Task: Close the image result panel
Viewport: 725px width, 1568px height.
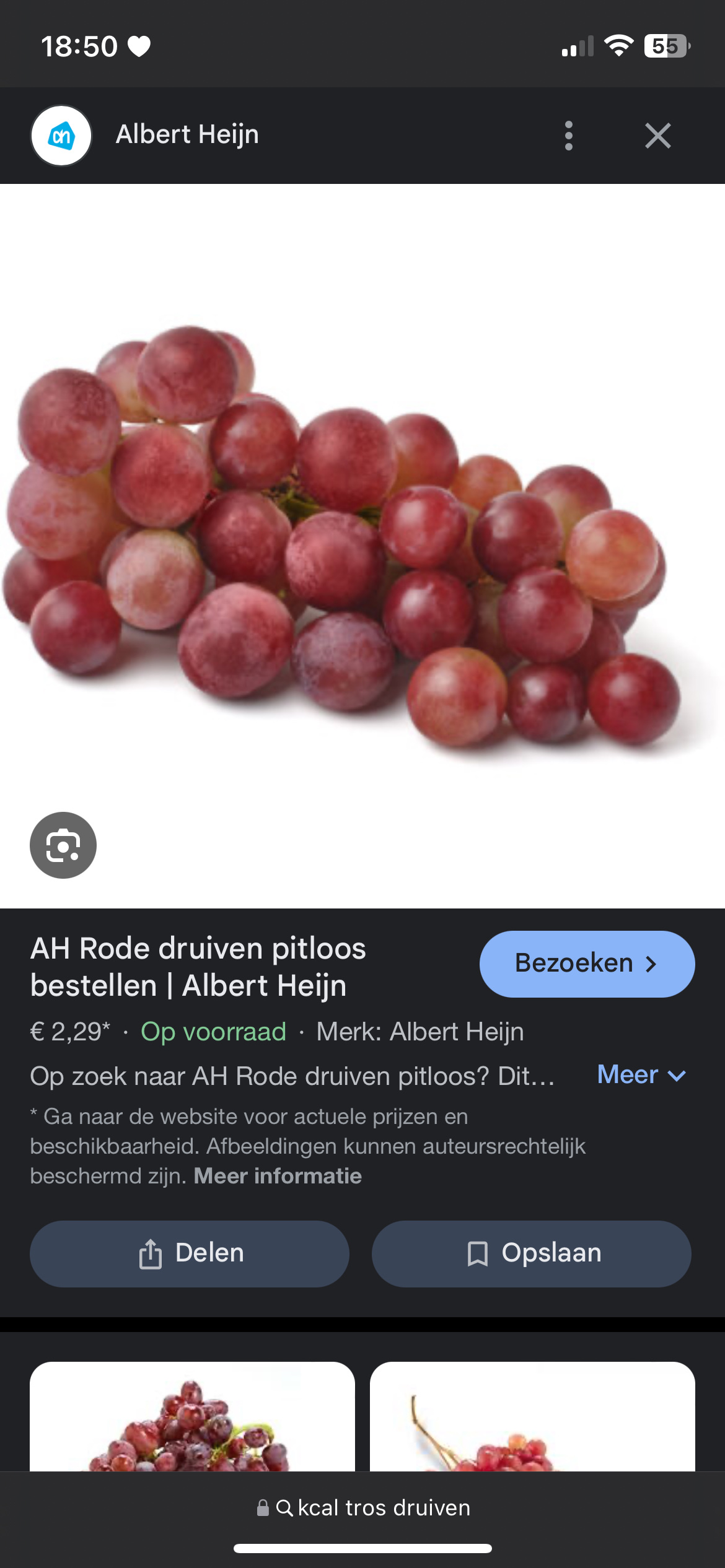Action: [657, 136]
